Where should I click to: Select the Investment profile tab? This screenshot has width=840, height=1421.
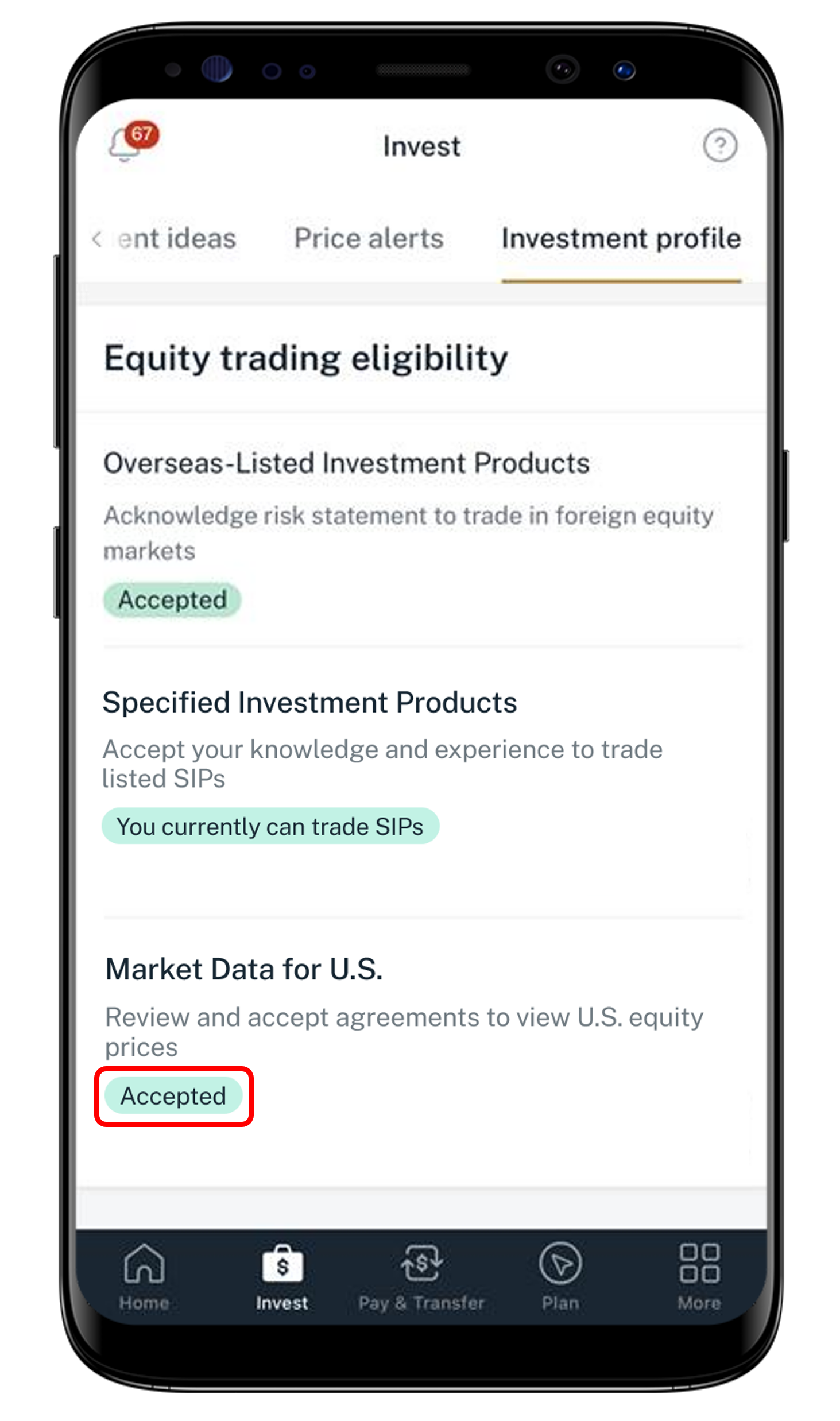coord(621,239)
